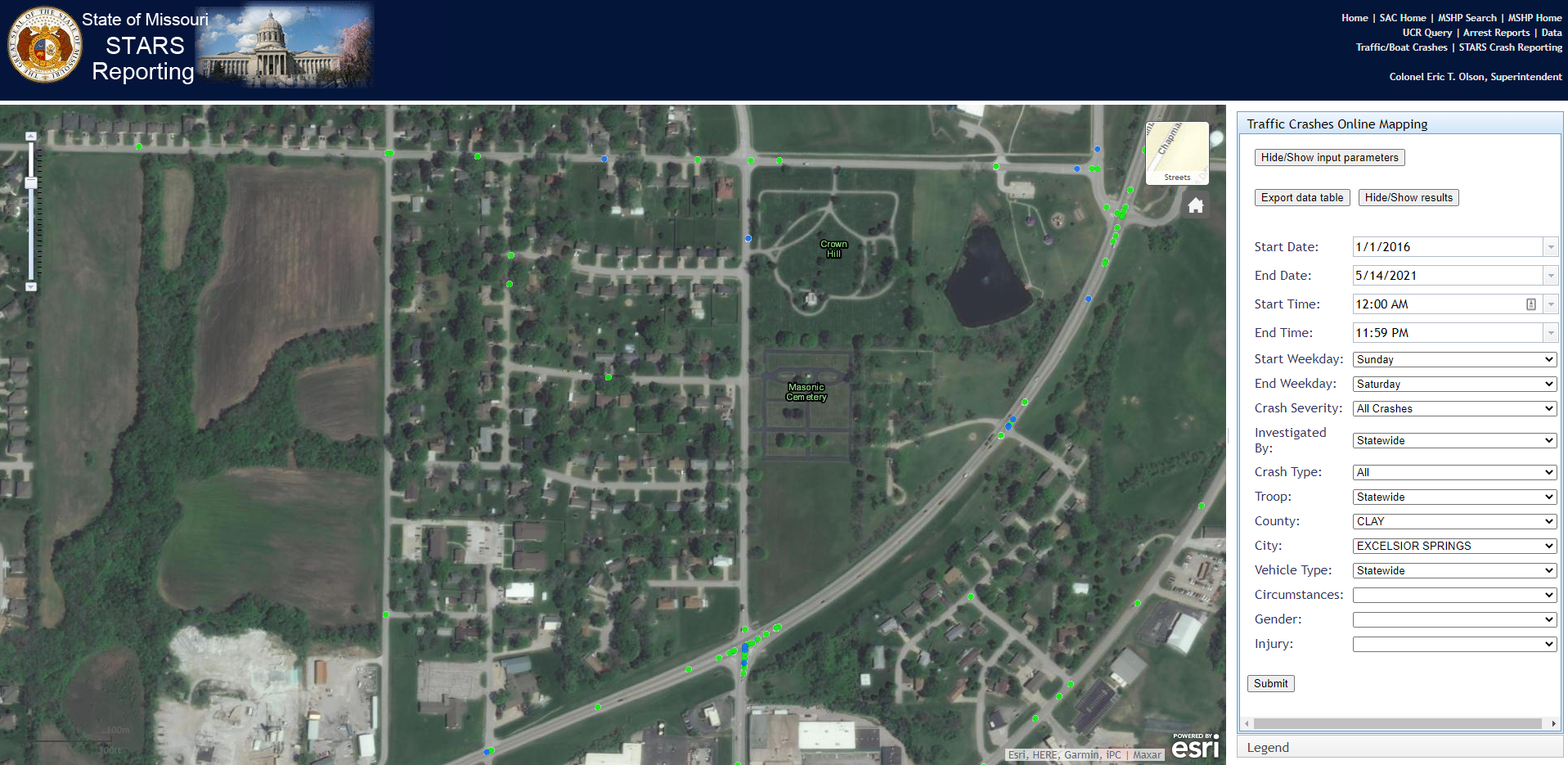1568x765 pixels.
Task: Open the City dropdown showing EXCELSIOR SPRINGS
Action: (1454, 546)
